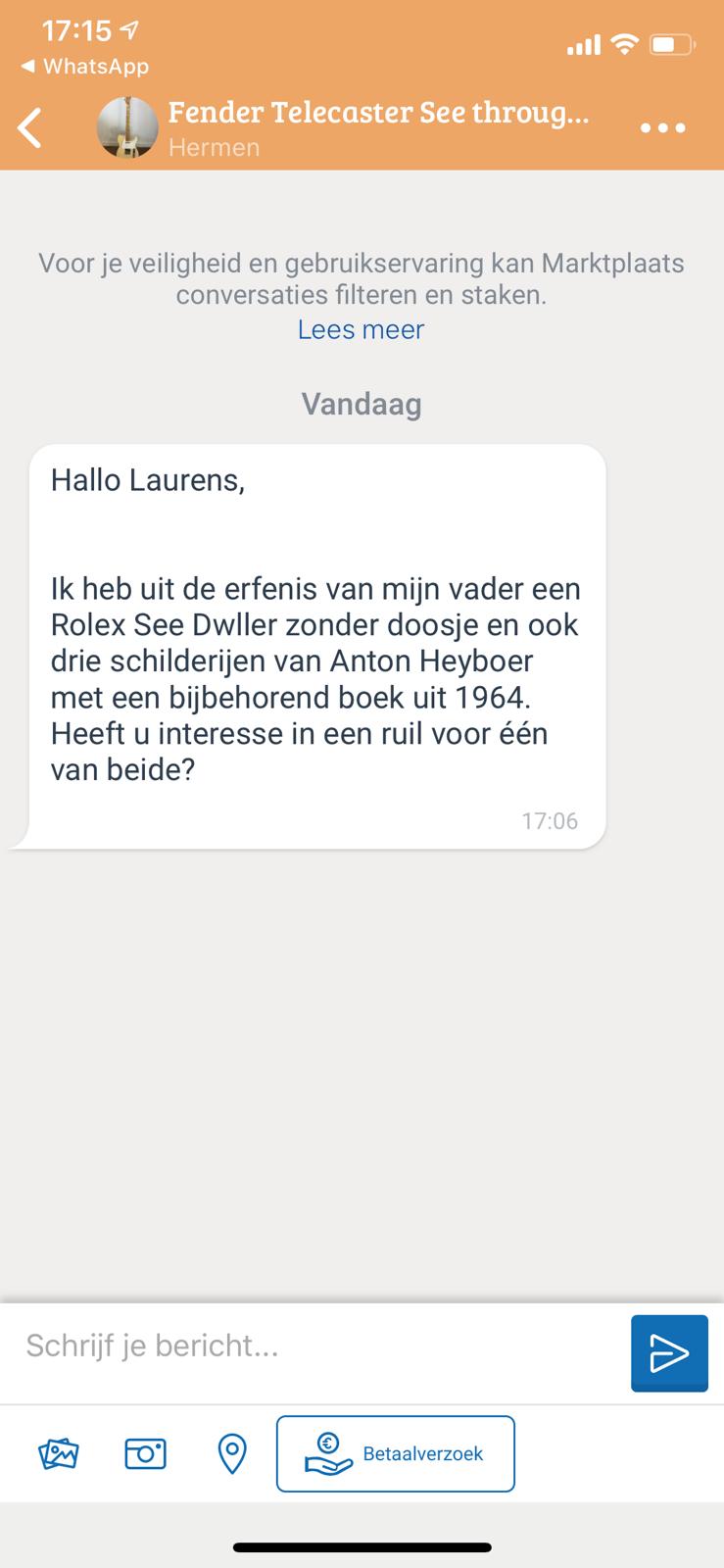724x1568 pixels.
Task: Open the Fender Telecaster listing title
Action: (378, 112)
